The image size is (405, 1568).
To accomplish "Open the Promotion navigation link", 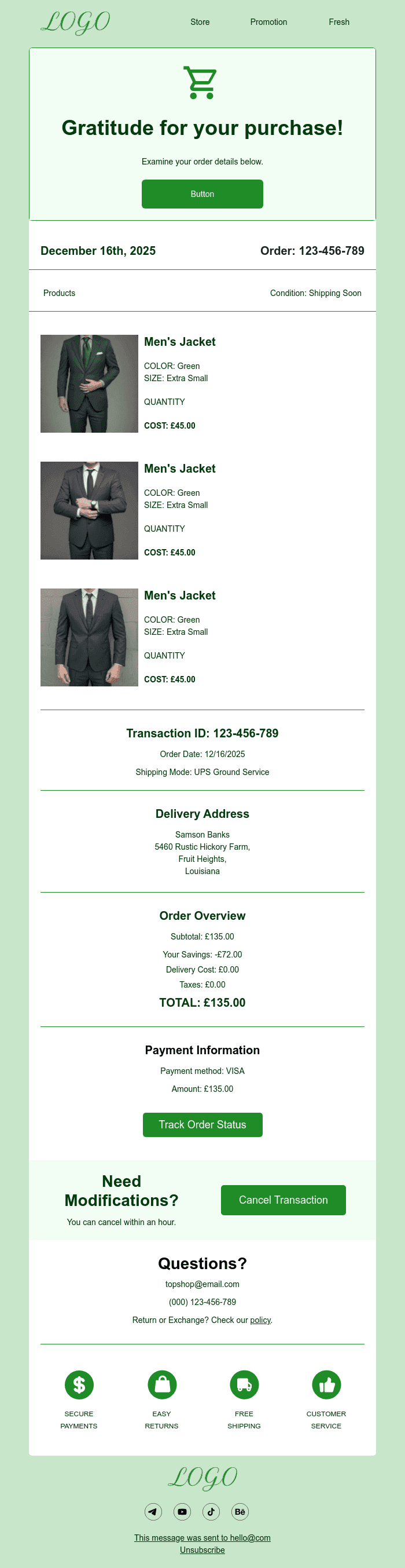I will (268, 22).
